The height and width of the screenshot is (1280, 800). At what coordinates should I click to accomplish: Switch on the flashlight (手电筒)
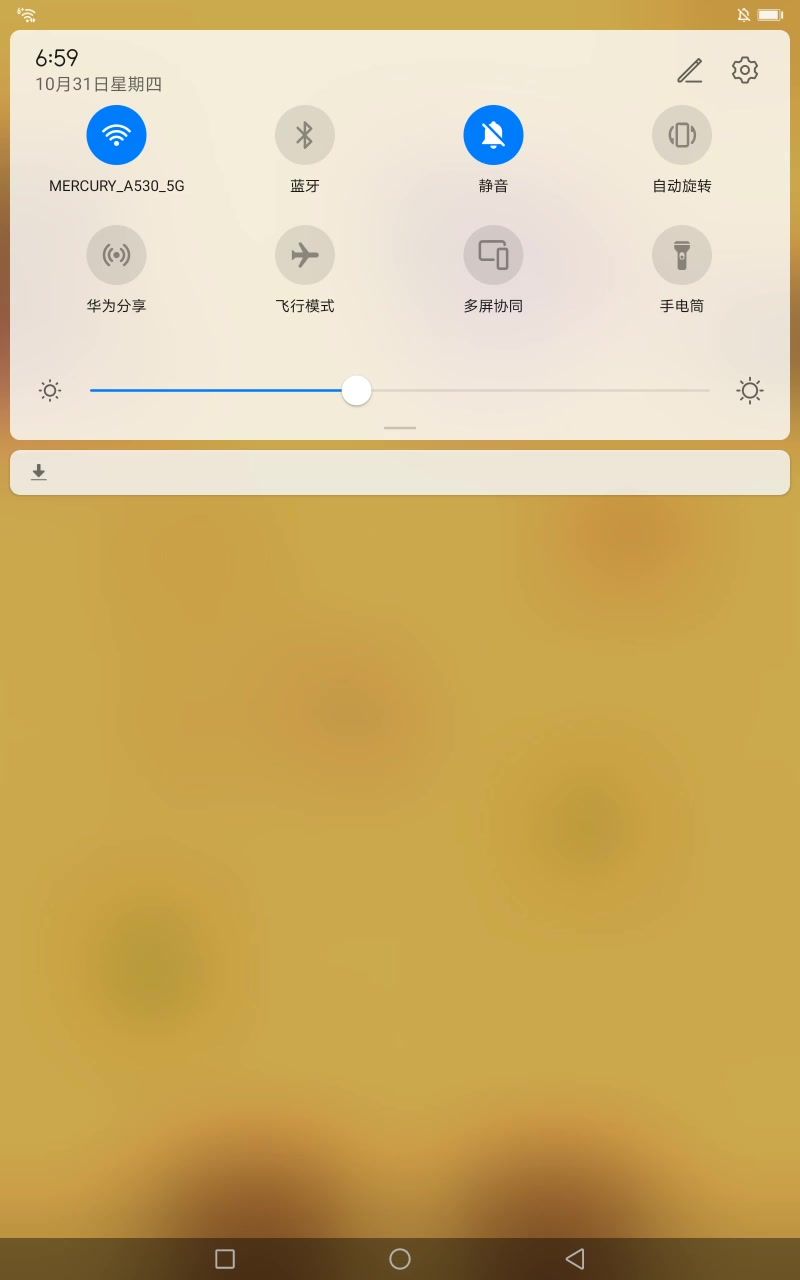pyautogui.click(x=682, y=255)
